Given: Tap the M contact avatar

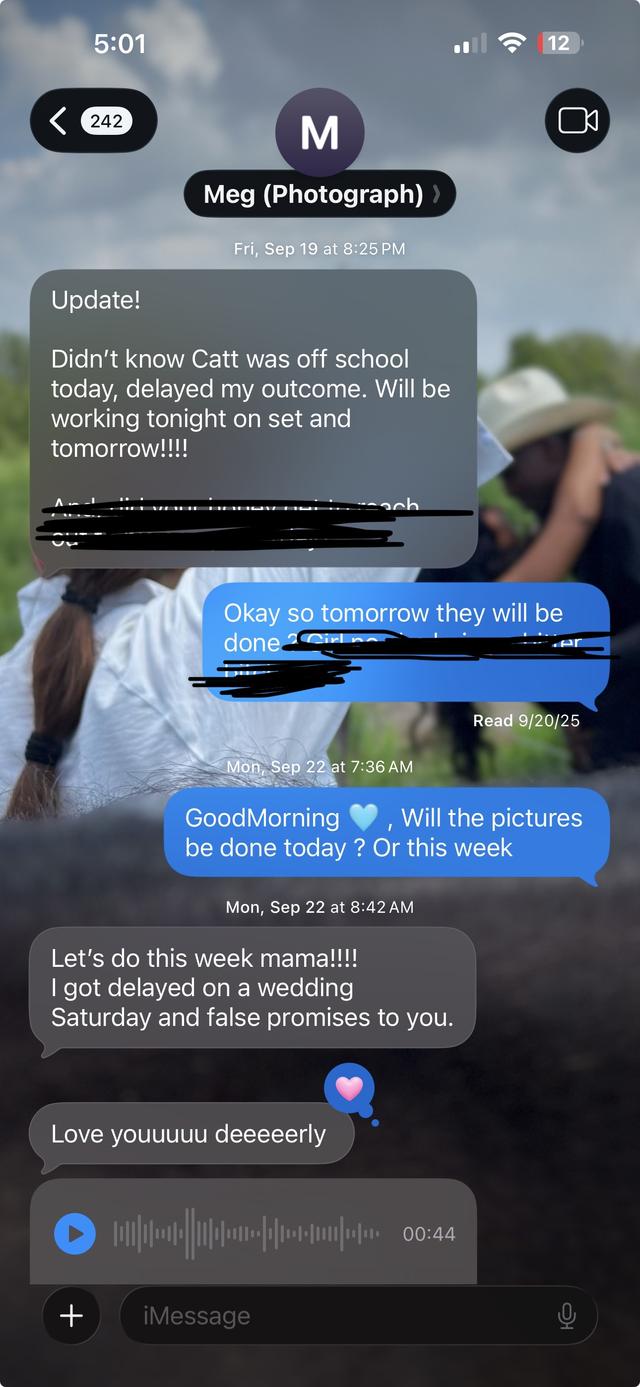Looking at the screenshot, I should tap(319, 132).
